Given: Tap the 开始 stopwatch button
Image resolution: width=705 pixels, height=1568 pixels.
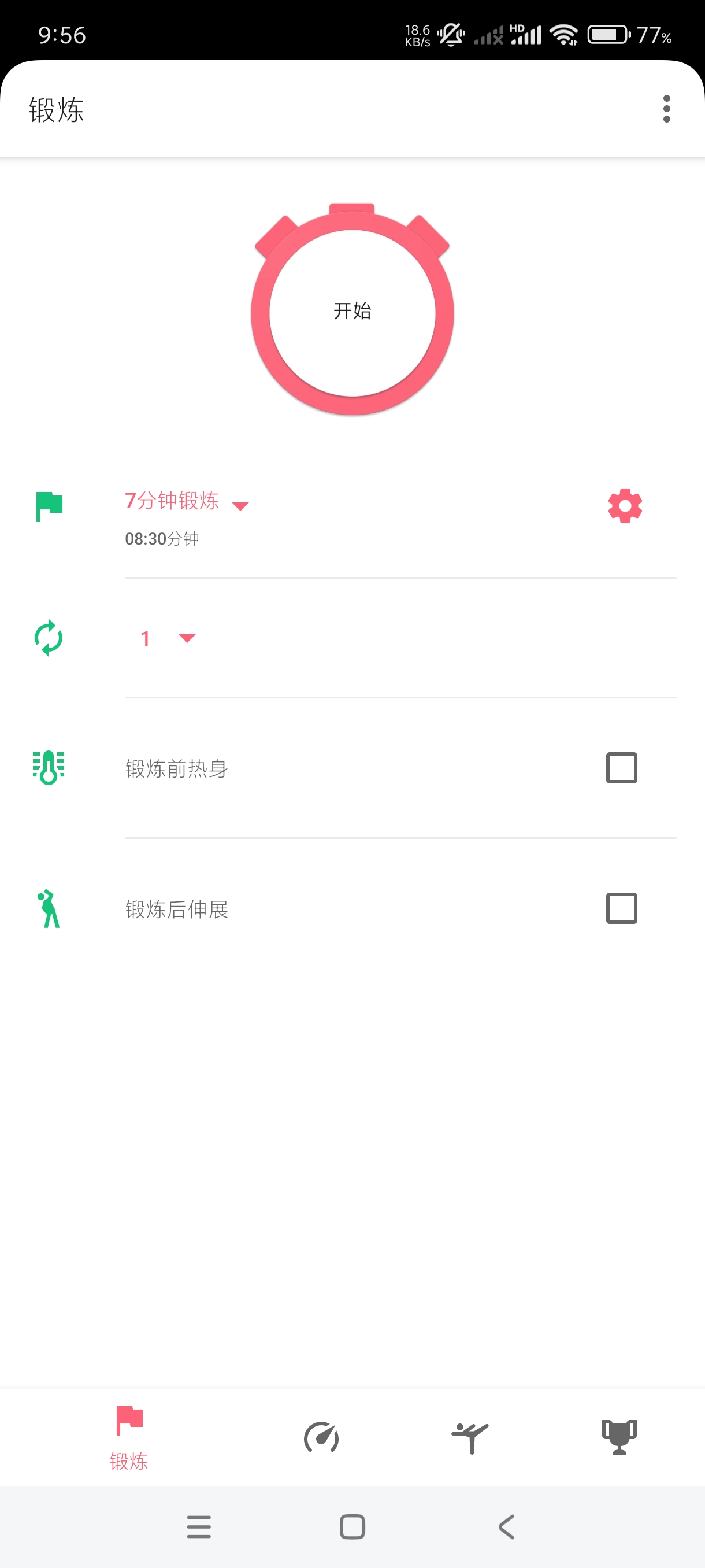Looking at the screenshot, I should coord(352,312).
